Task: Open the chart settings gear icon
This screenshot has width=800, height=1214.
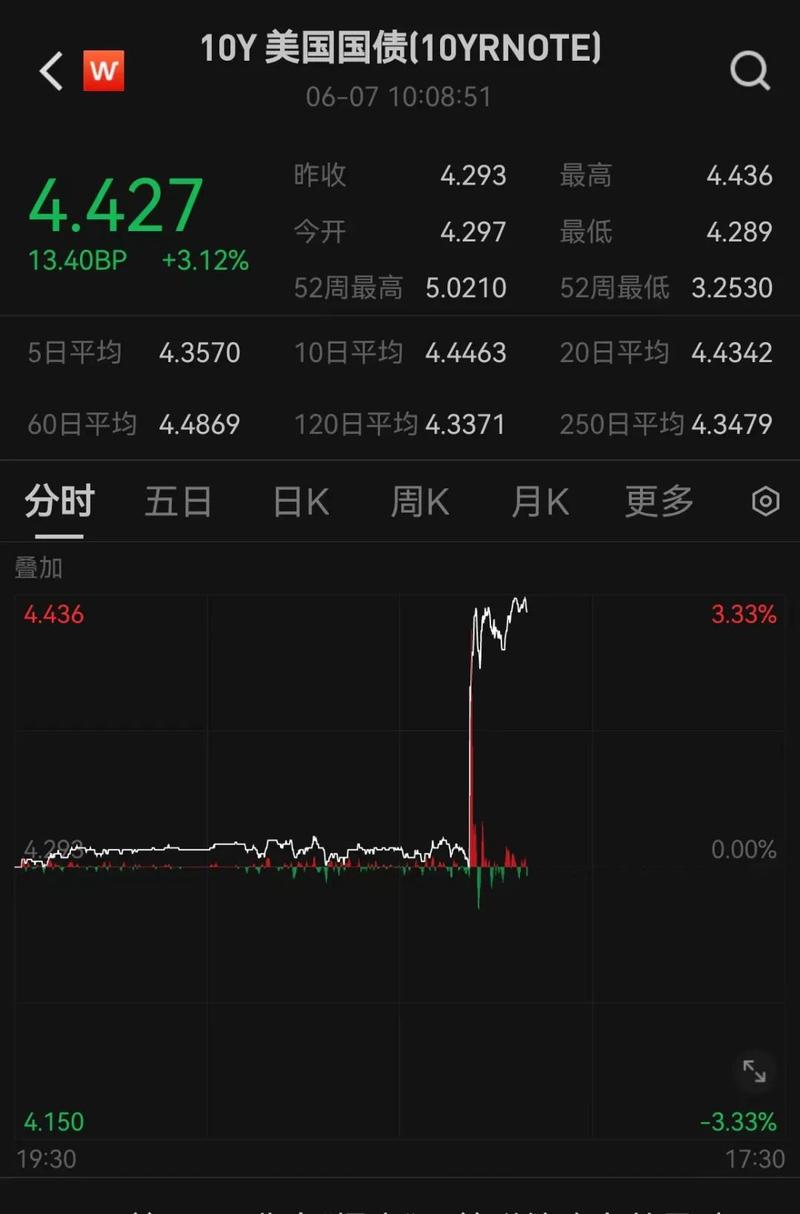Action: click(764, 501)
